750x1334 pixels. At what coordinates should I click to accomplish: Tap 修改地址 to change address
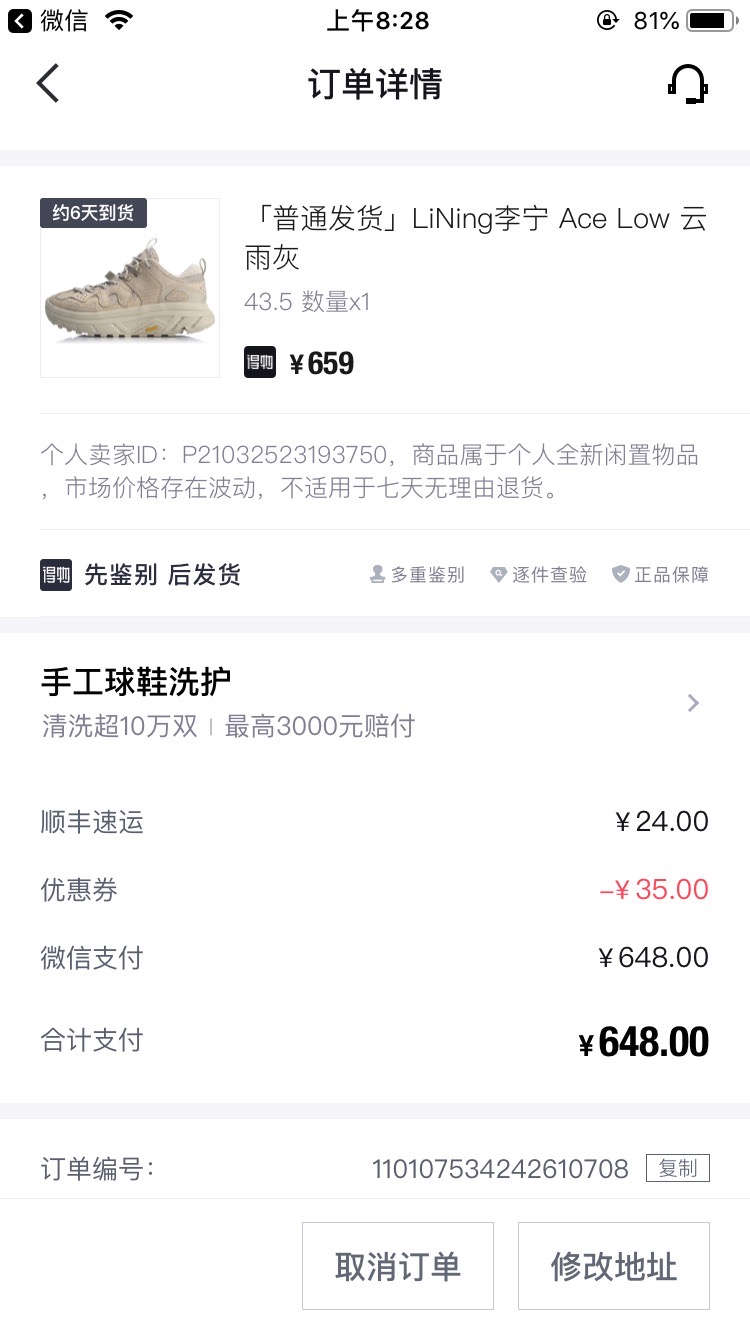pos(613,1266)
